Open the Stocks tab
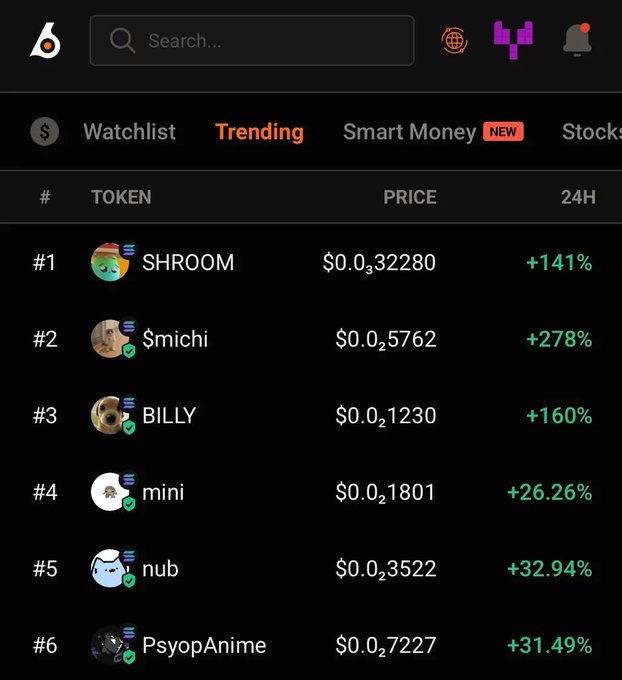This screenshot has width=622, height=680. point(591,131)
